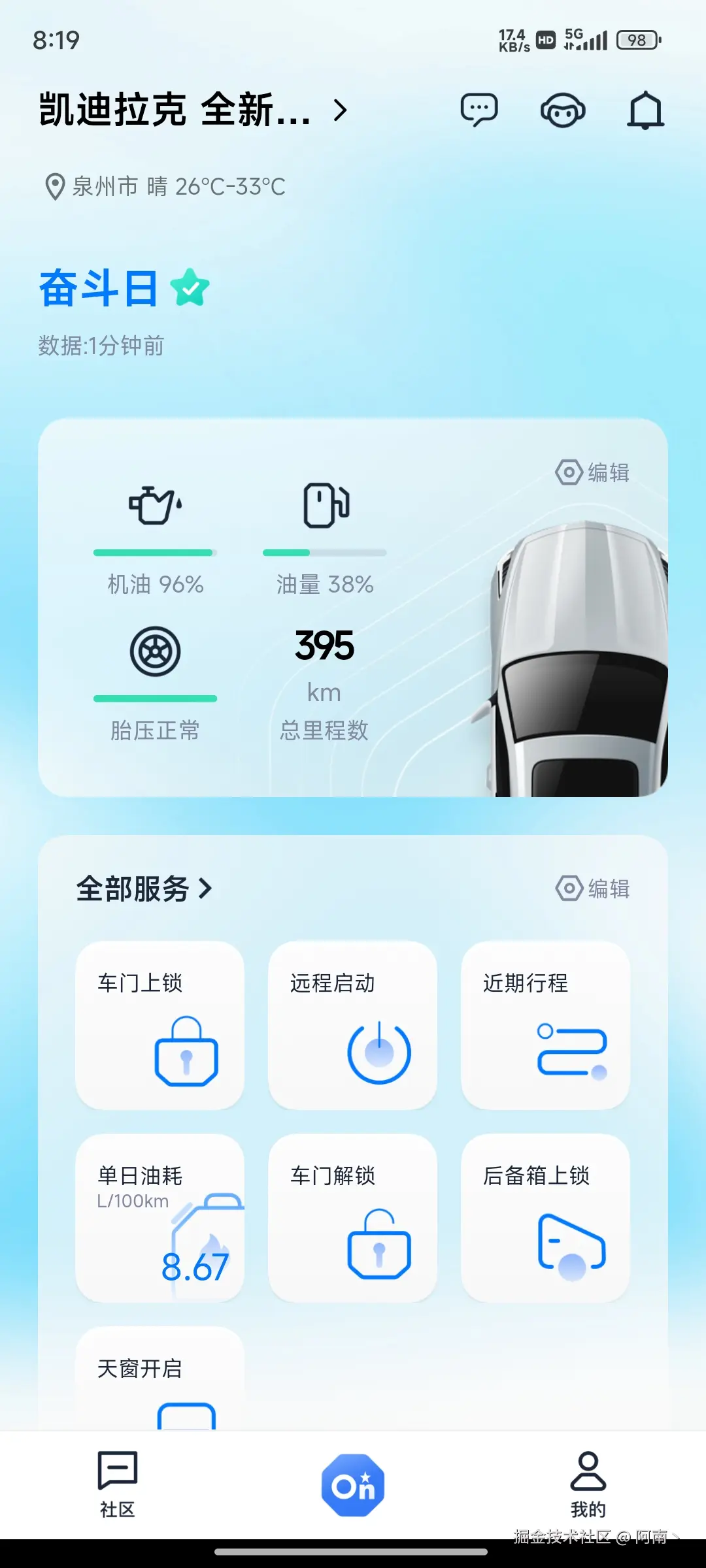View 近期行程 trips
Image resolution: width=706 pixels, height=1568 pixels.
(x=545, y=1025)
